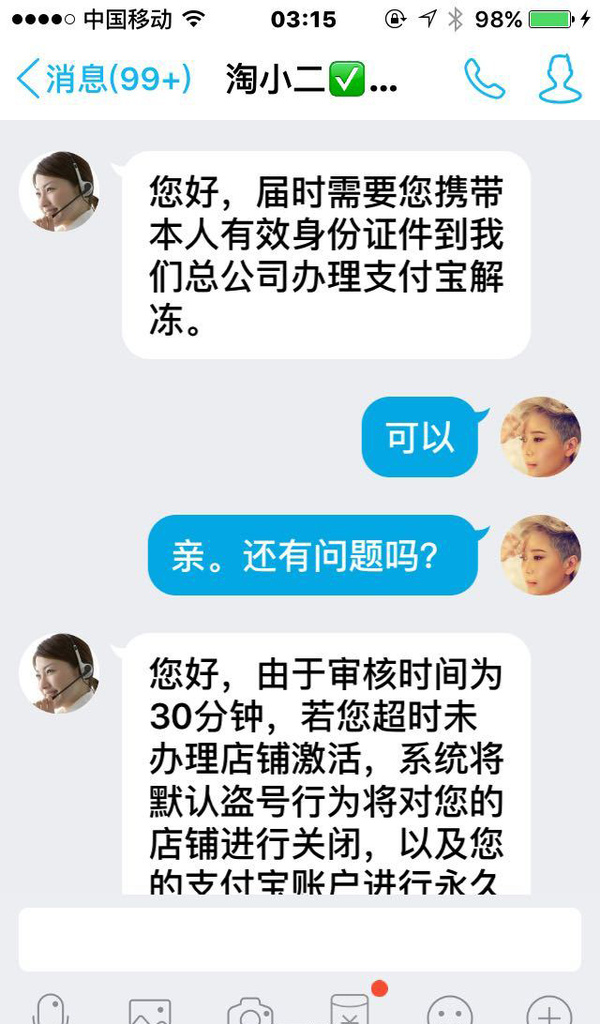
Task: Open the camera to take a photo
Action: pyautogui.click(x=250, y=1010)
